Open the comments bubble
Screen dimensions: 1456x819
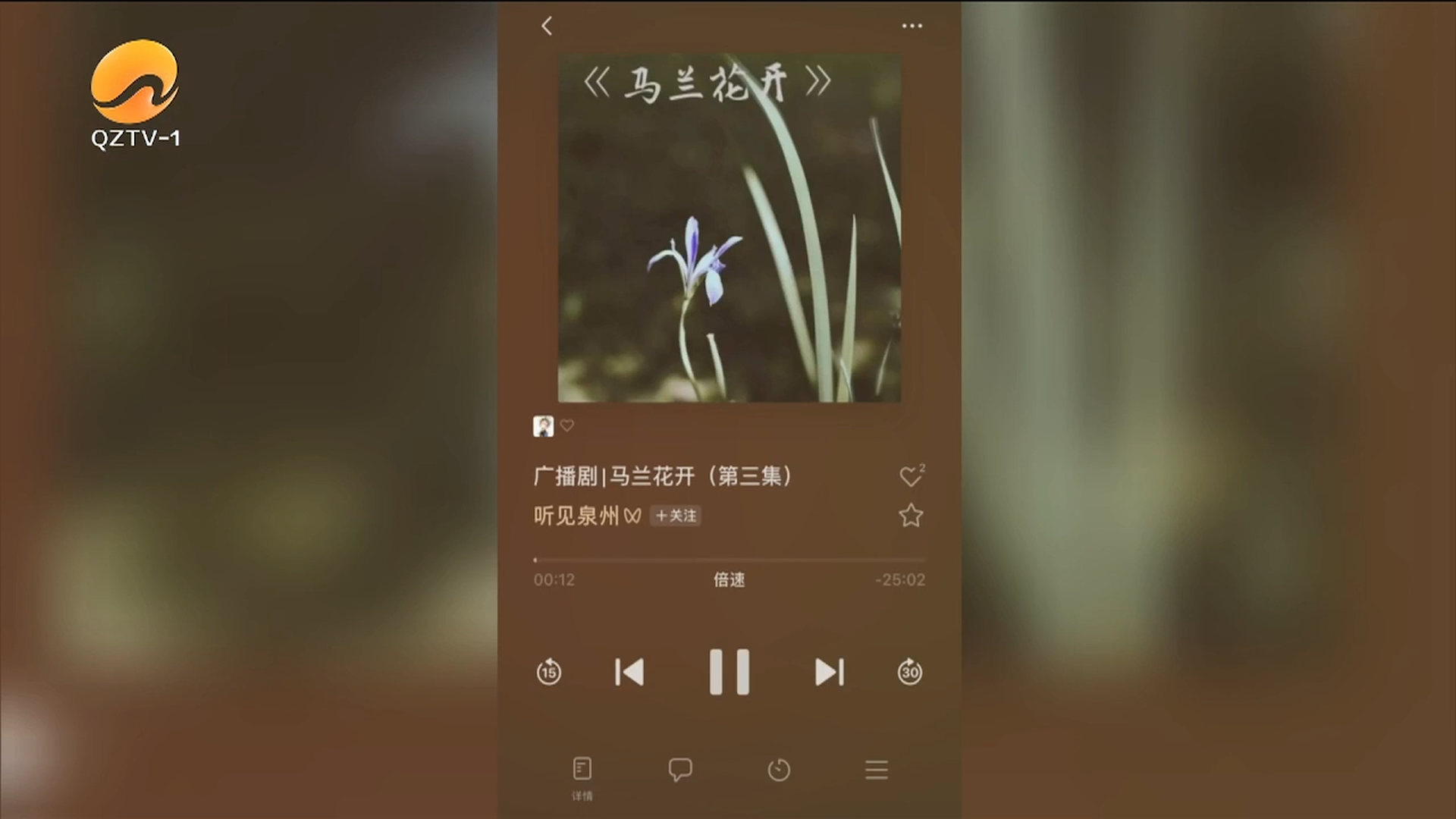[x=680, y=770]
